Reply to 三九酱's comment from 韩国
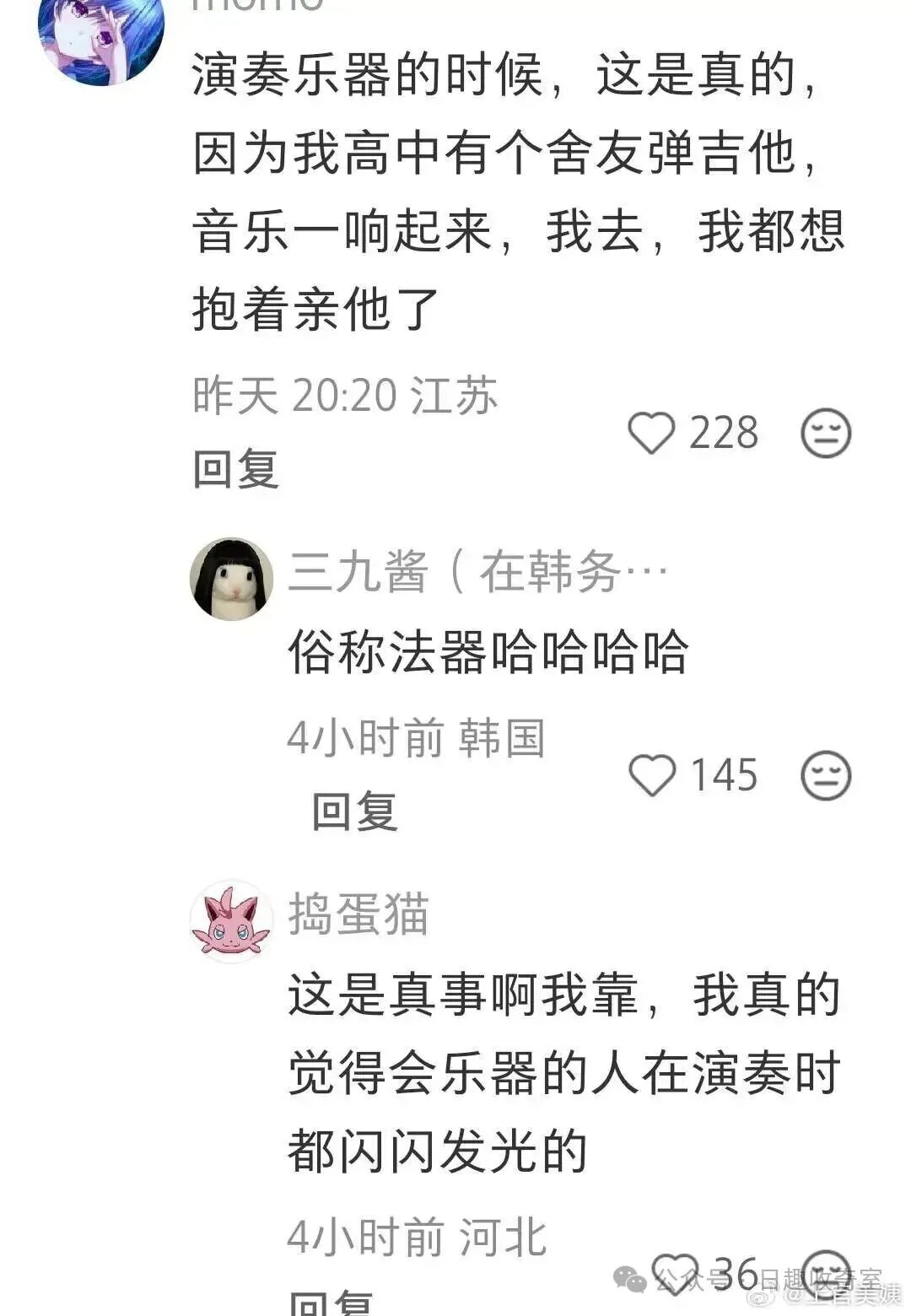The image size is (911, 1316). (x=354, y=812)
